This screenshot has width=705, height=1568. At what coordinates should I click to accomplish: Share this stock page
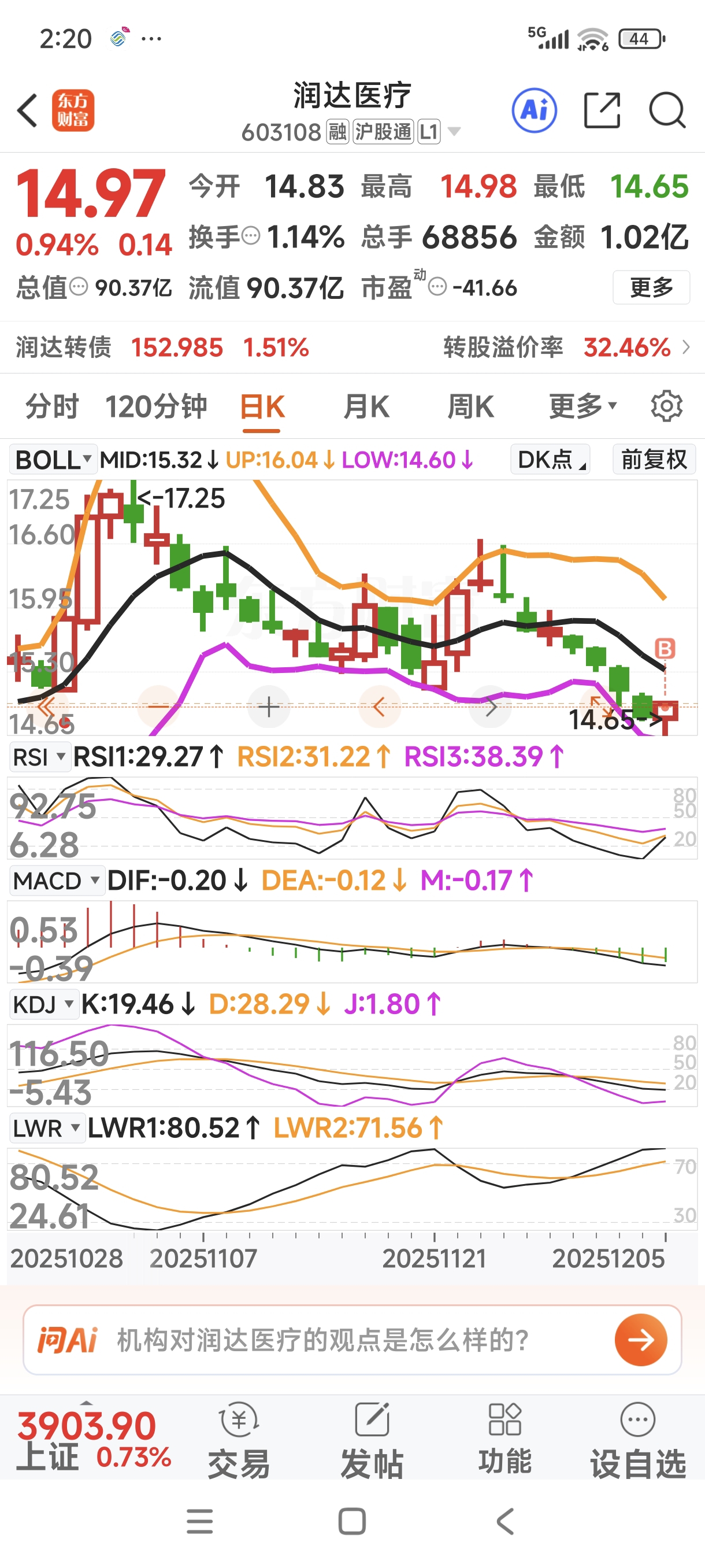pos(602,111)
